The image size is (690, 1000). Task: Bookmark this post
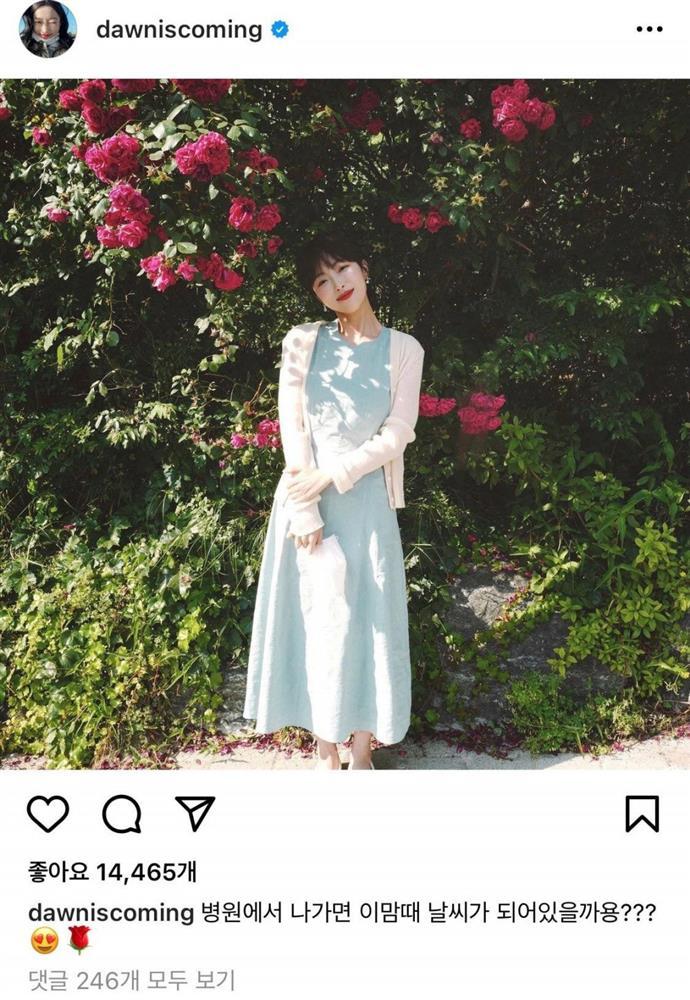point(642,814)
